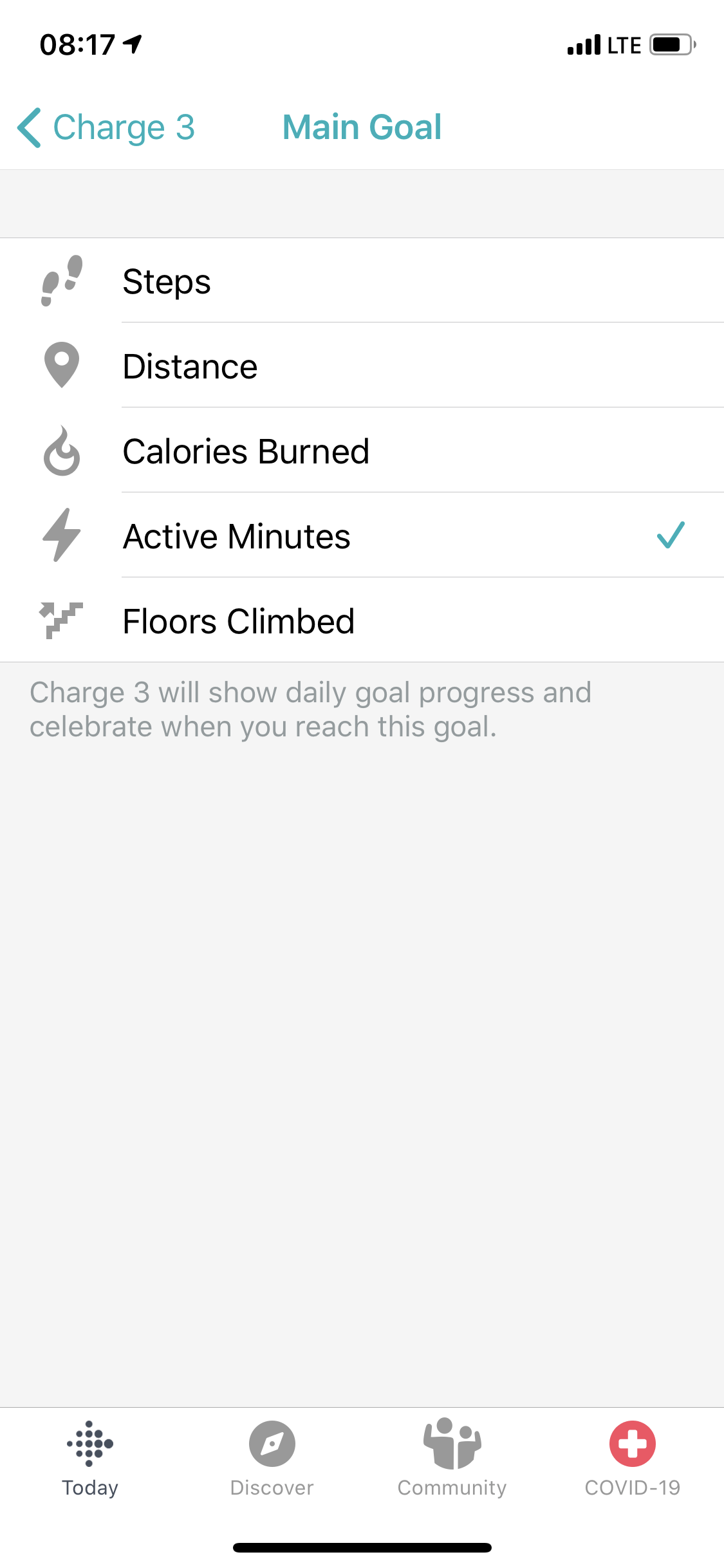Select Steps as main goal

click(360, 281)
